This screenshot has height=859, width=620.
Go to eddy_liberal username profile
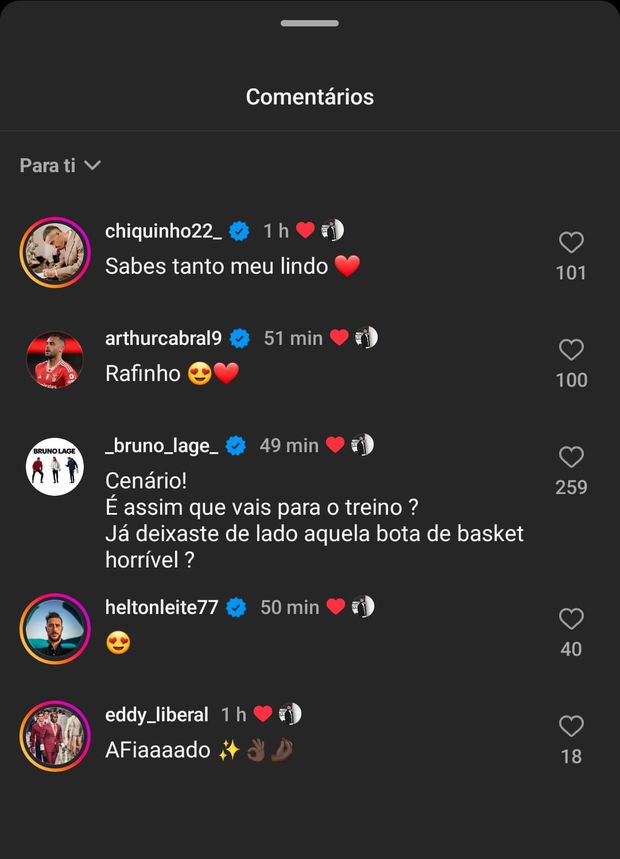click(x=157, y=714)
